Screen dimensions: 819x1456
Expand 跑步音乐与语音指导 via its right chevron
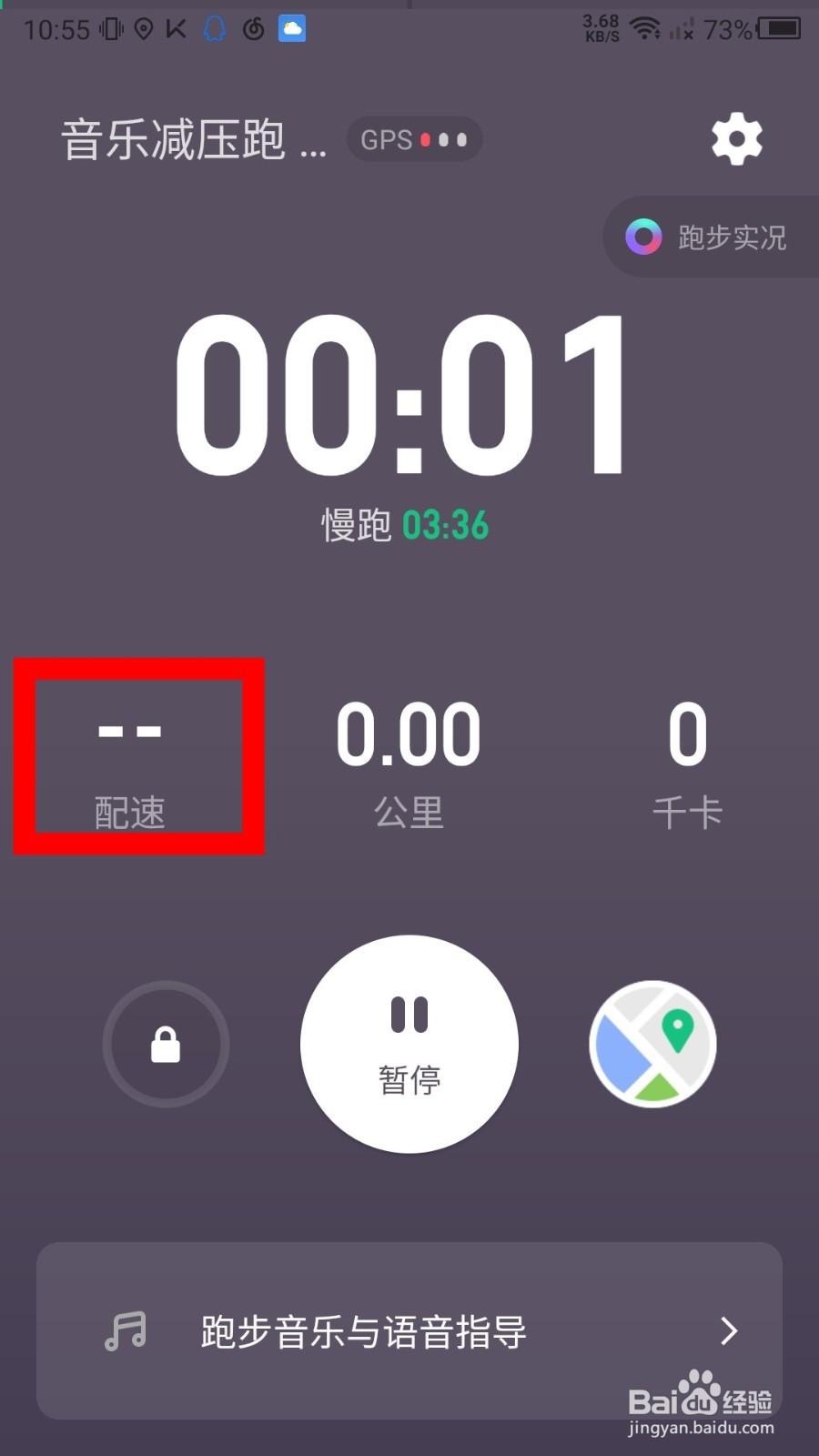728,1331
